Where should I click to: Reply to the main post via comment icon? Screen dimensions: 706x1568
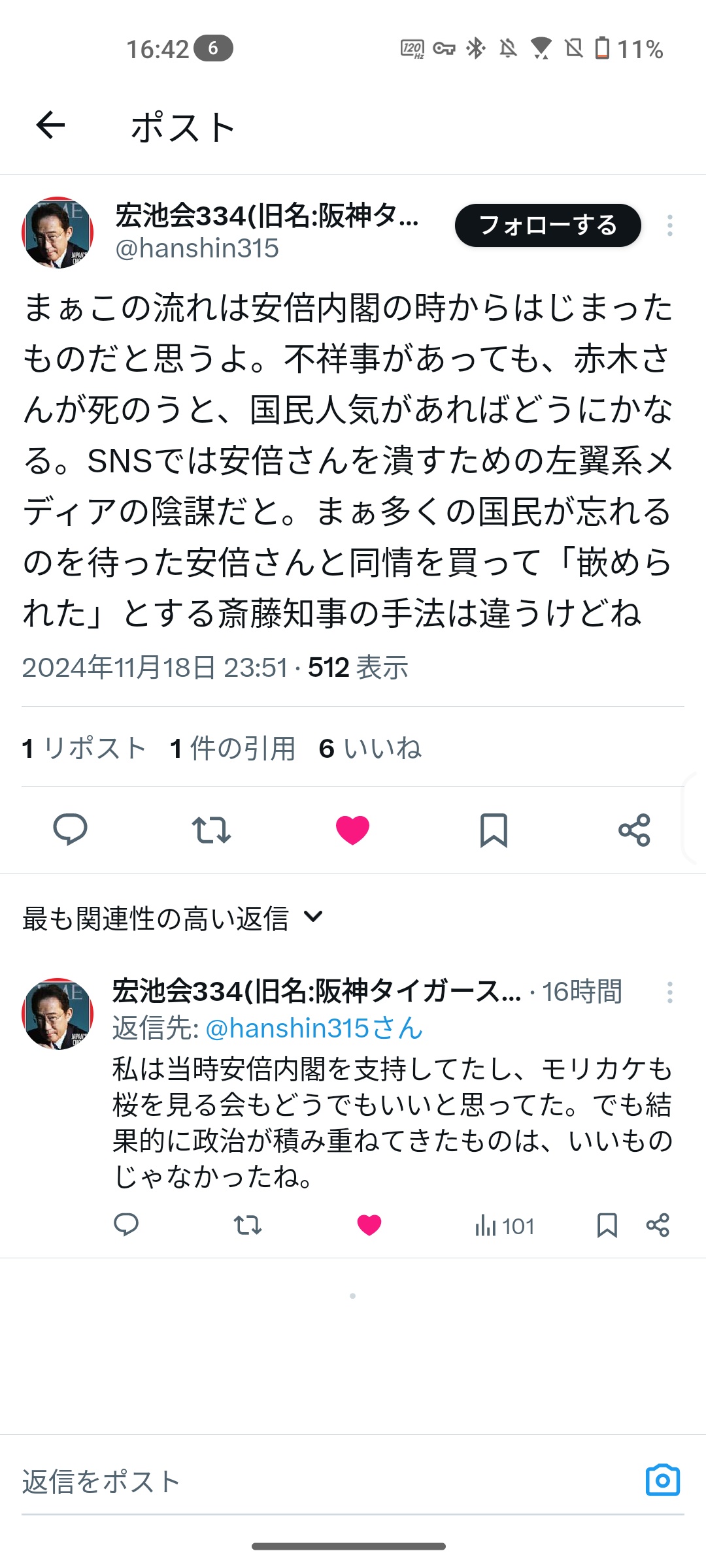click(70, 830)
